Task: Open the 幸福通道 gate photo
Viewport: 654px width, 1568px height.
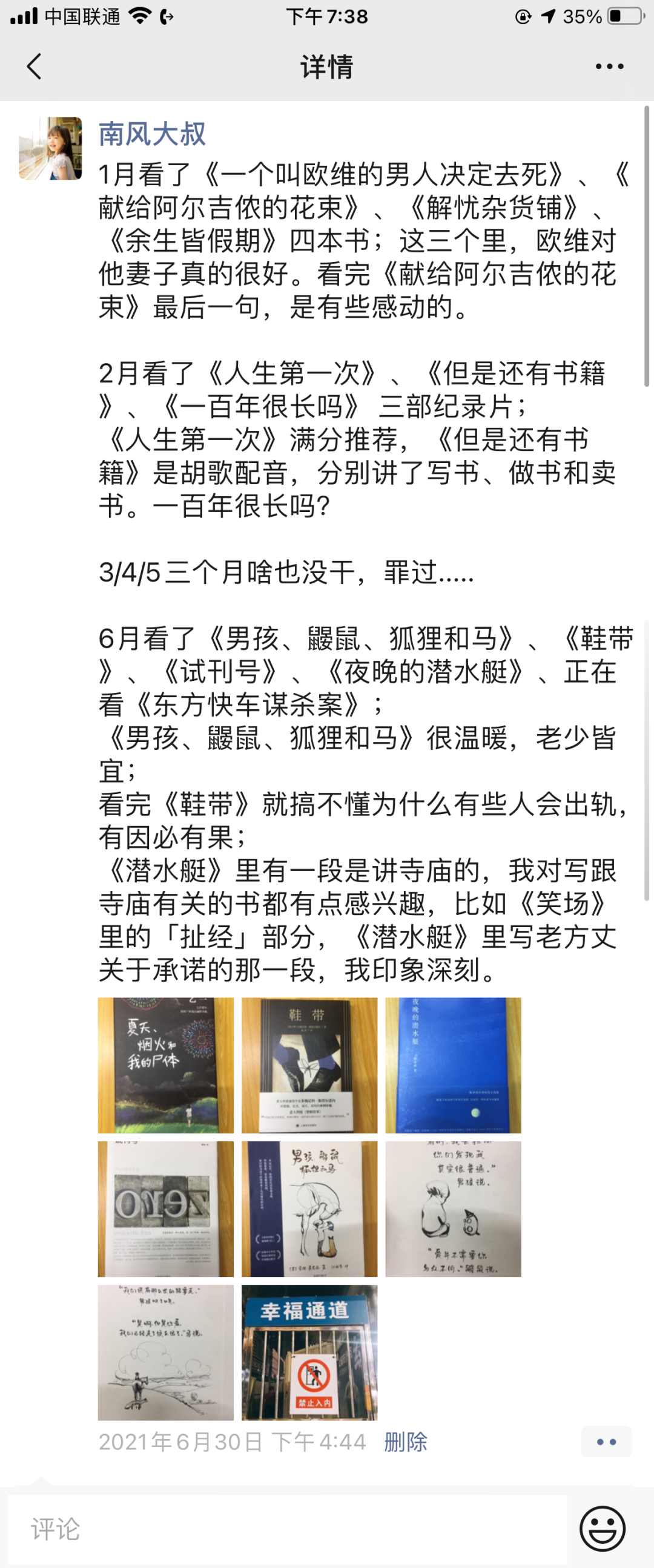Action: point(309,1353)
